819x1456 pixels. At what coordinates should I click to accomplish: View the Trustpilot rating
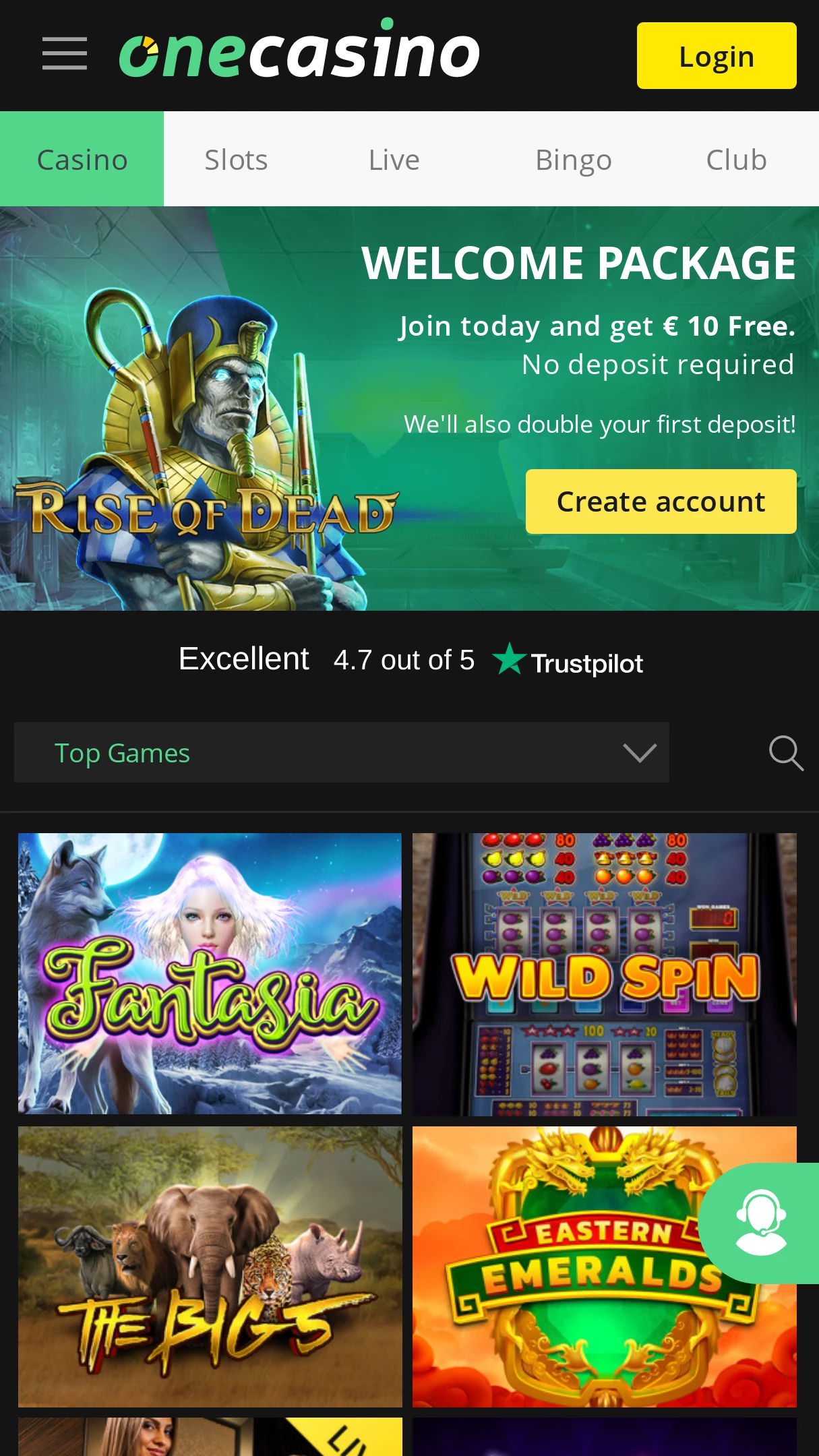tap(411, 660)
